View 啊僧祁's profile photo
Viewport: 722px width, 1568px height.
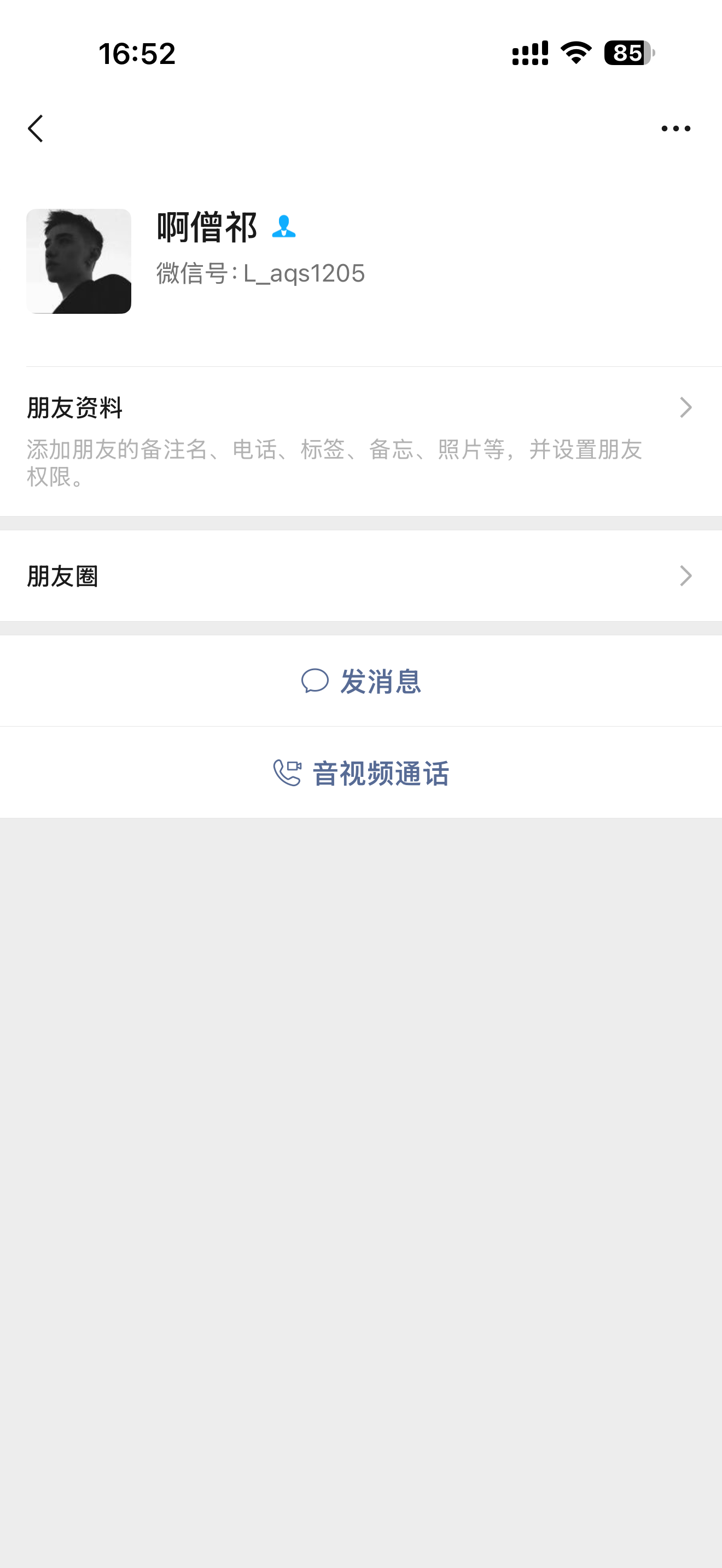pyautogui.click(x=79, y=261)
